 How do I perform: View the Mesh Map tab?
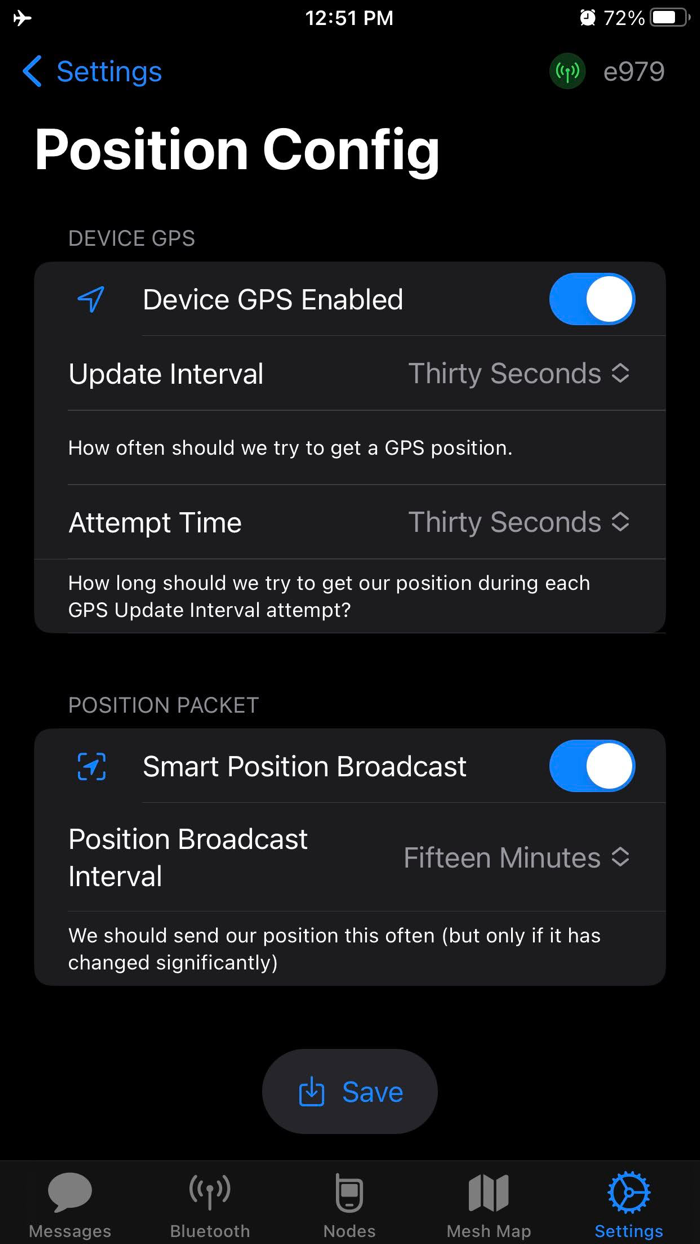point(489,1205)
